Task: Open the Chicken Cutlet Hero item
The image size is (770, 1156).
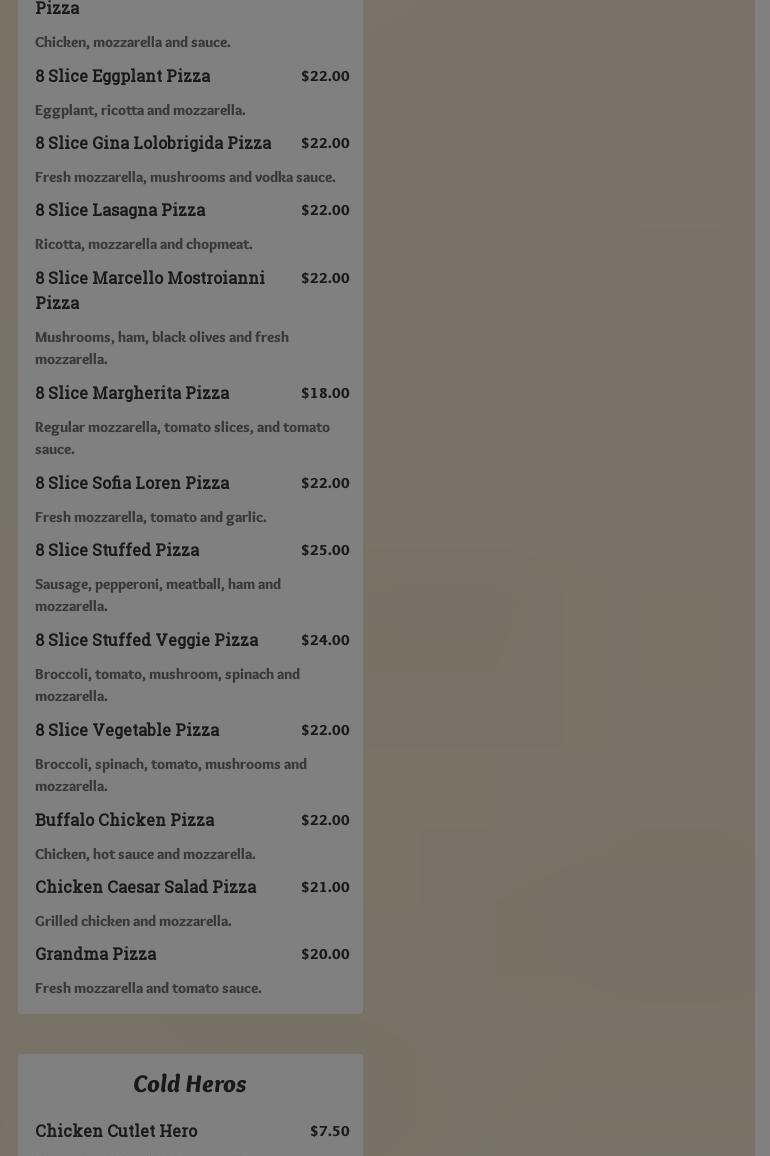Action: (x=116, y=1131)
